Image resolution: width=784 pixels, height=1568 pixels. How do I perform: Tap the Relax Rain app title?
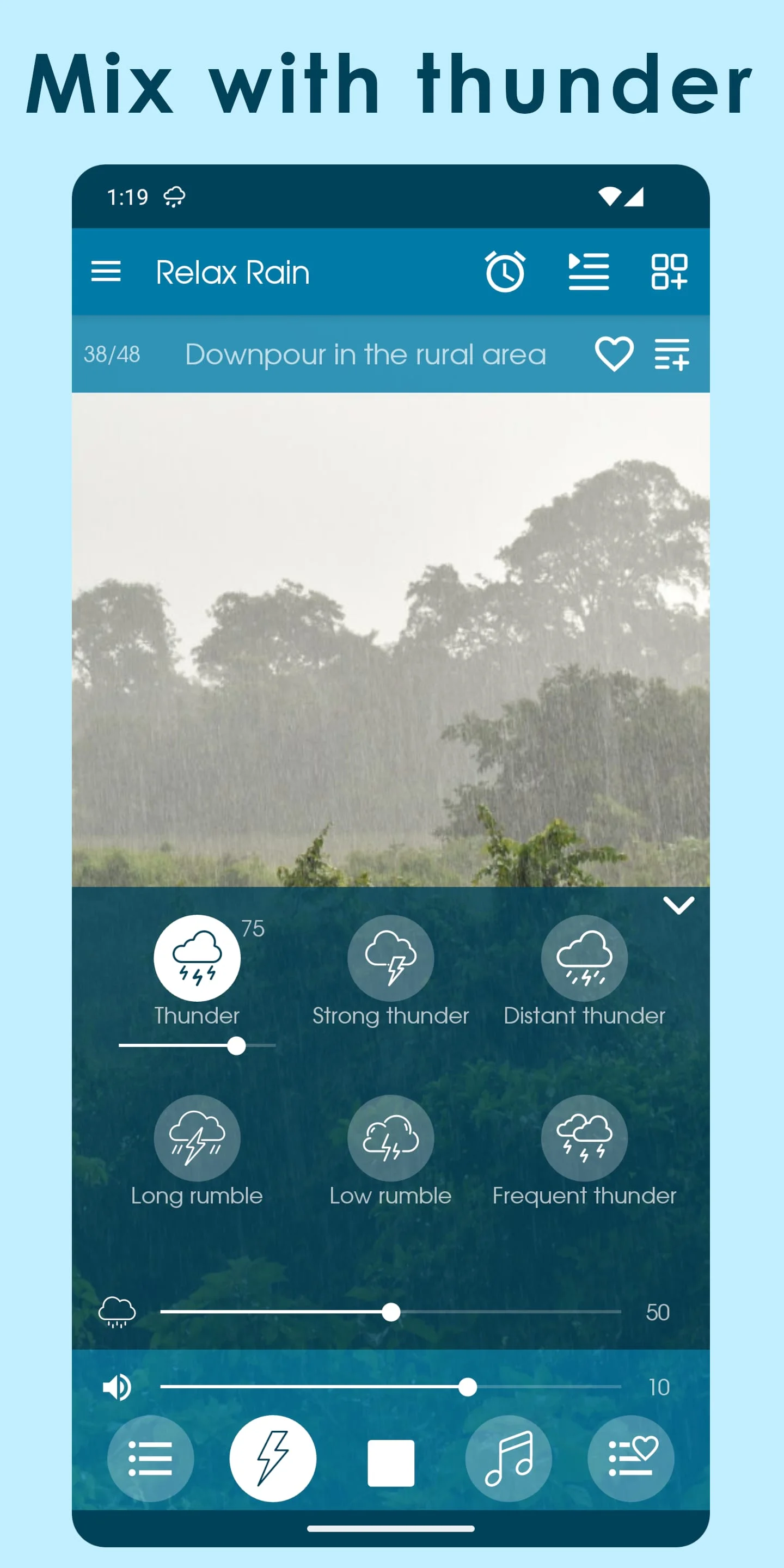(x=232, y=272)
